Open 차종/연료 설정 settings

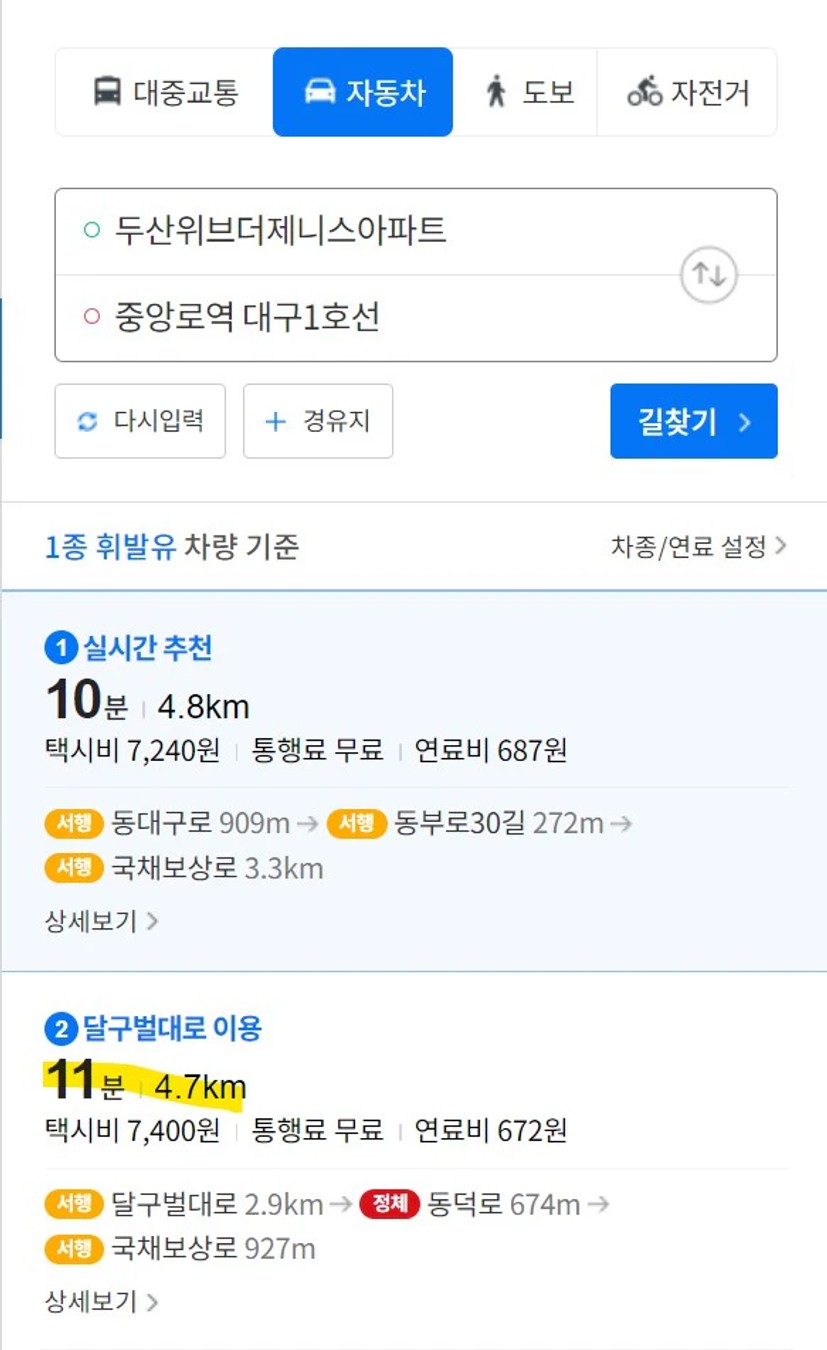click(699, 546)
